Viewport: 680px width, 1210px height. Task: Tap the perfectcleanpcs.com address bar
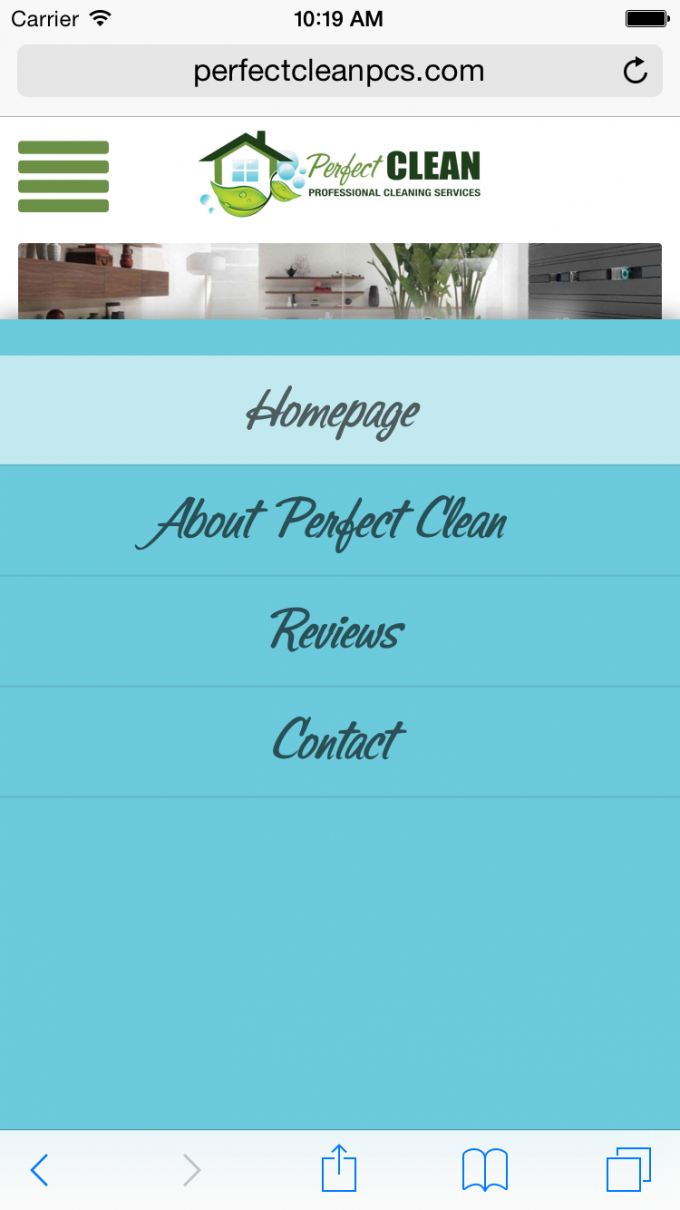[338, 71]
